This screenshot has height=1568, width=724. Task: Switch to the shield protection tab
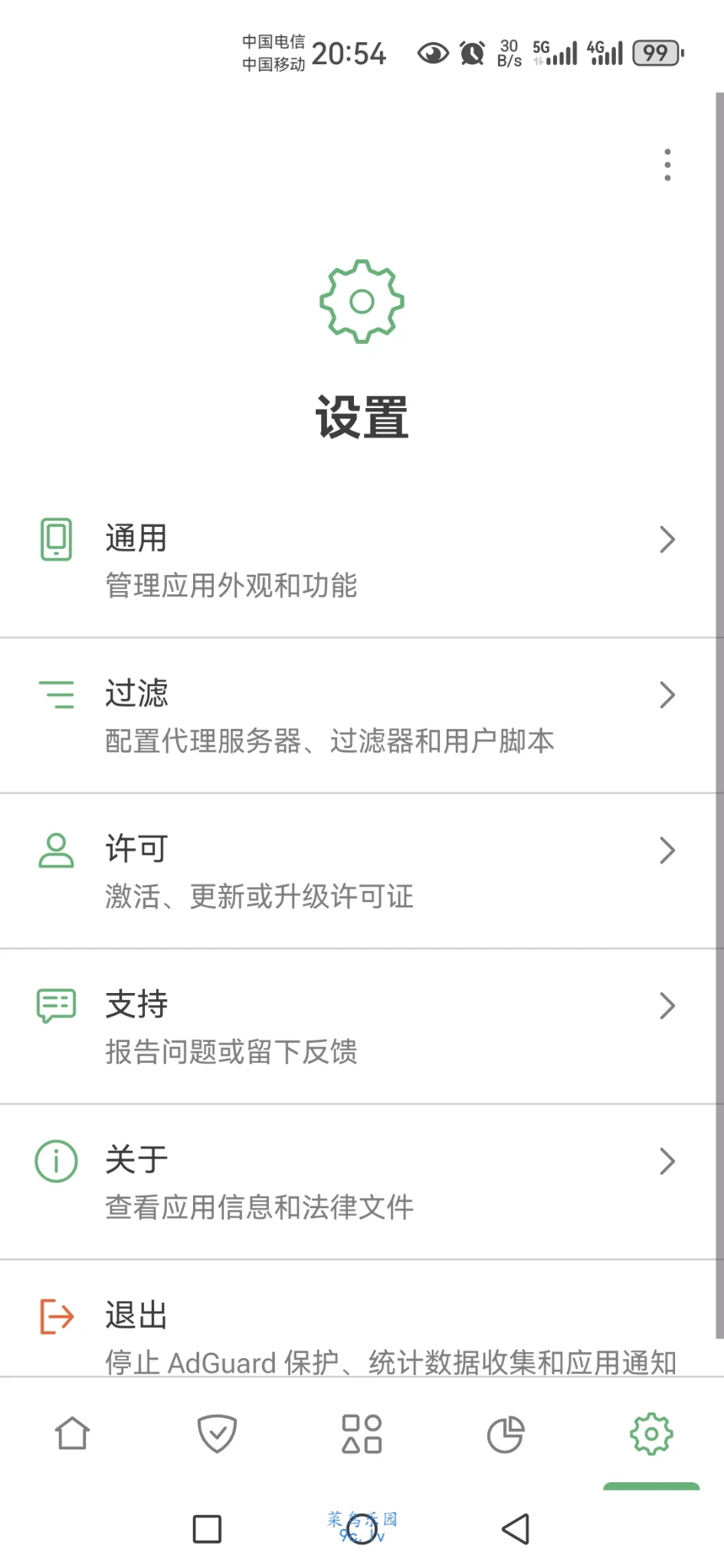[x=218, y=1433]
